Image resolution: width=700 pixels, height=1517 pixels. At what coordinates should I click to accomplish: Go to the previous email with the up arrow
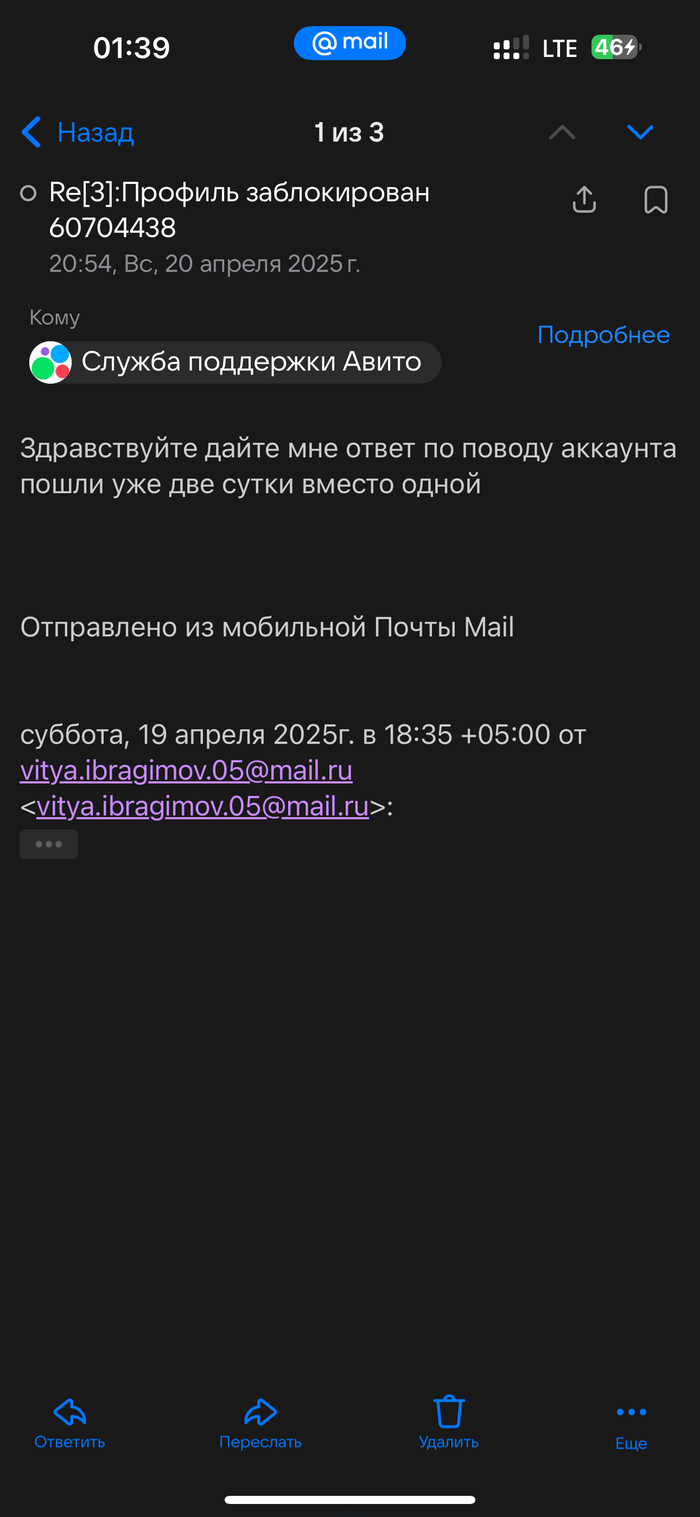[x=562, y=132]
